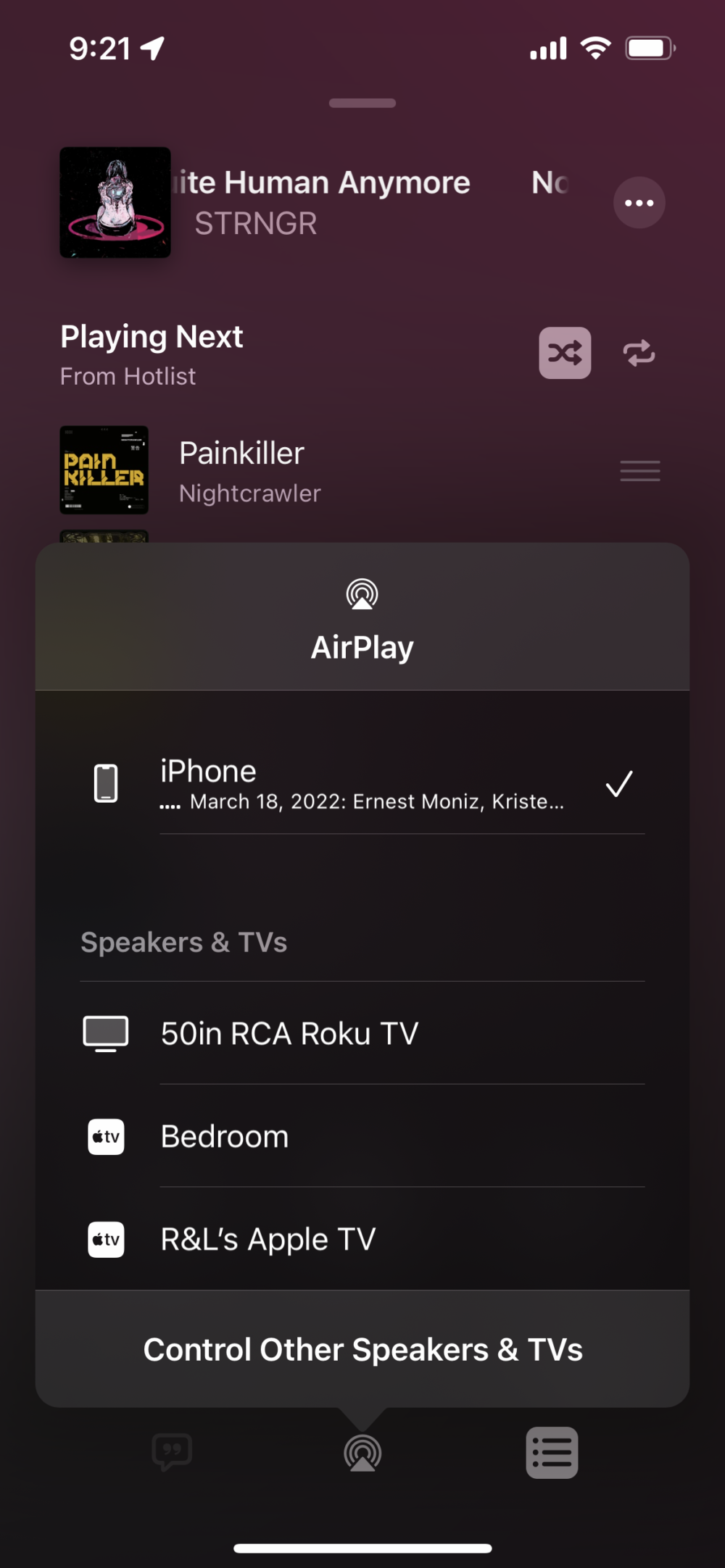Choose R&L's Apple TV for playback
This screenshot has height=1568, width=725.
pos(362,1239)
